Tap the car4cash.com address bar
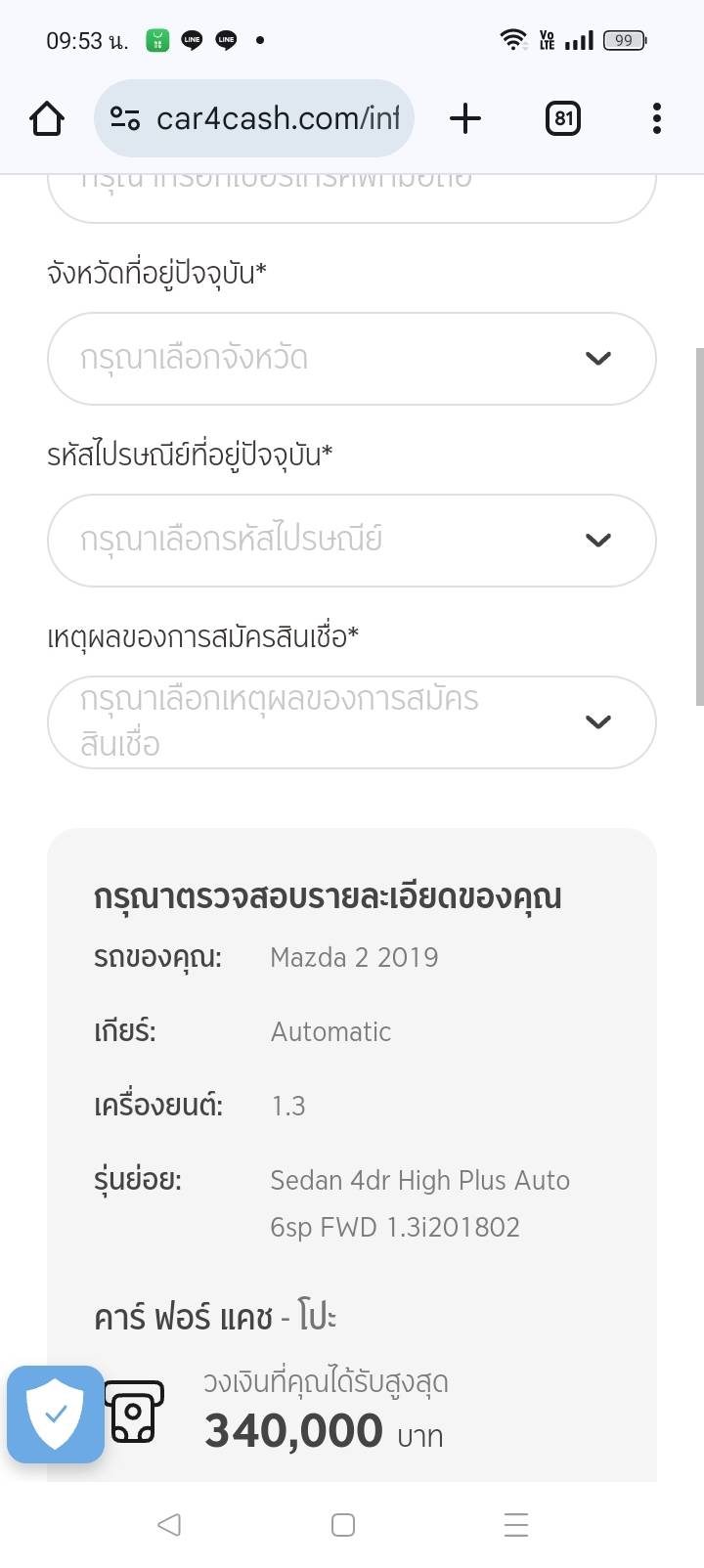Viewport: 704px width, 1568px height. tap(256, 119)
